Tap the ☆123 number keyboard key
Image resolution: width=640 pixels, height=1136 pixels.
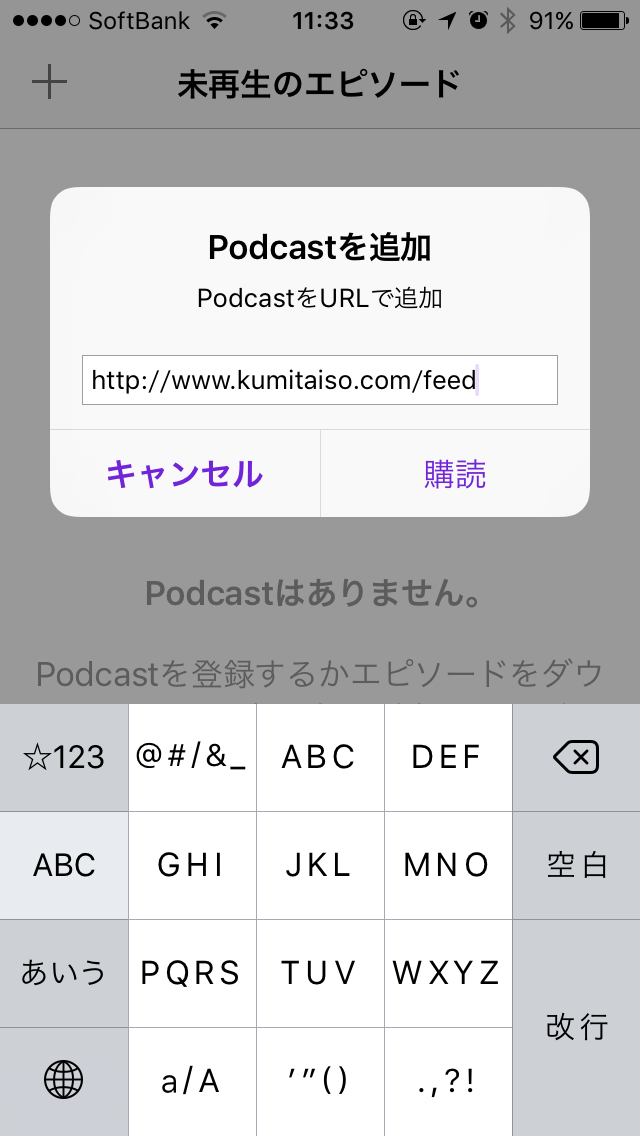[x=64, y=758]
